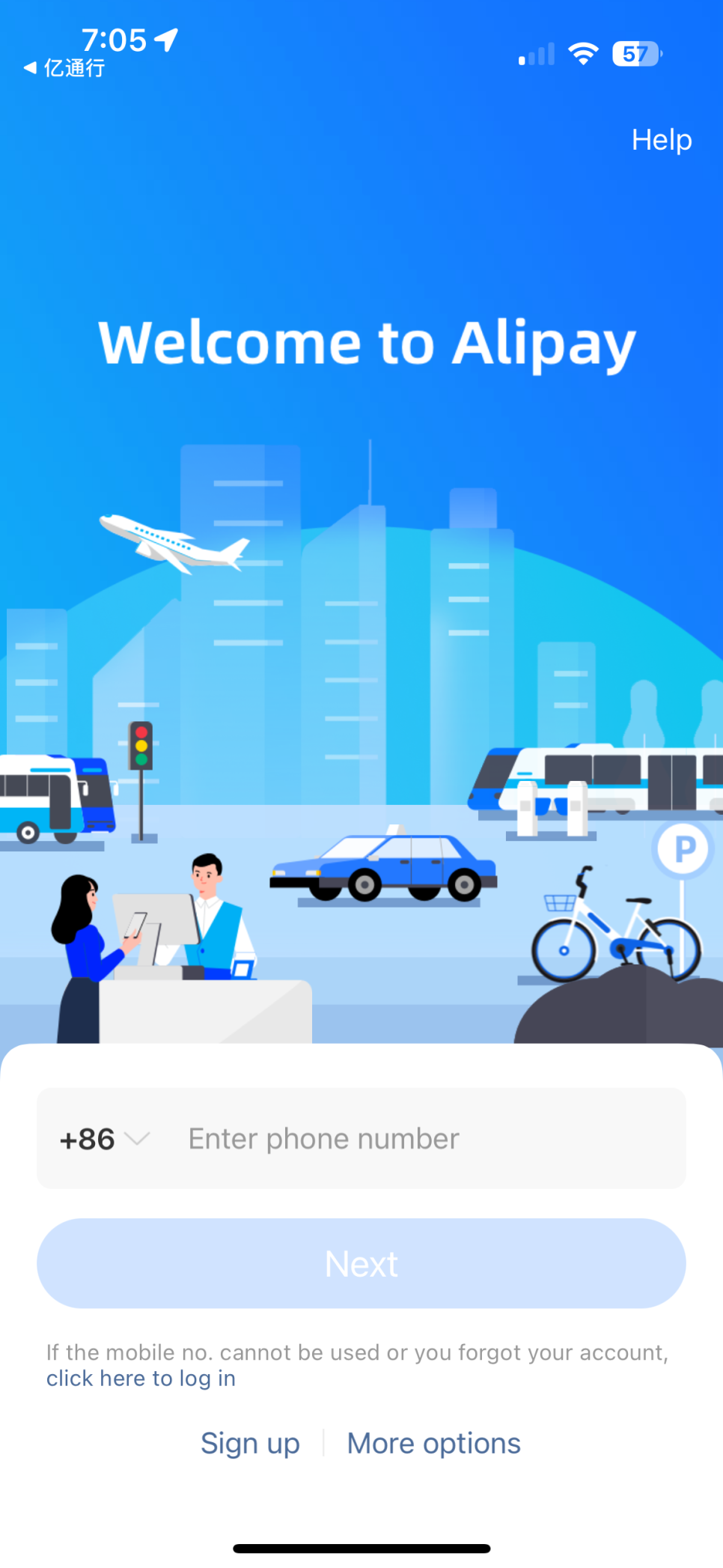Open the +86 country code picker
Screen dimensions: 723x1568
[x=105, y=1139]
